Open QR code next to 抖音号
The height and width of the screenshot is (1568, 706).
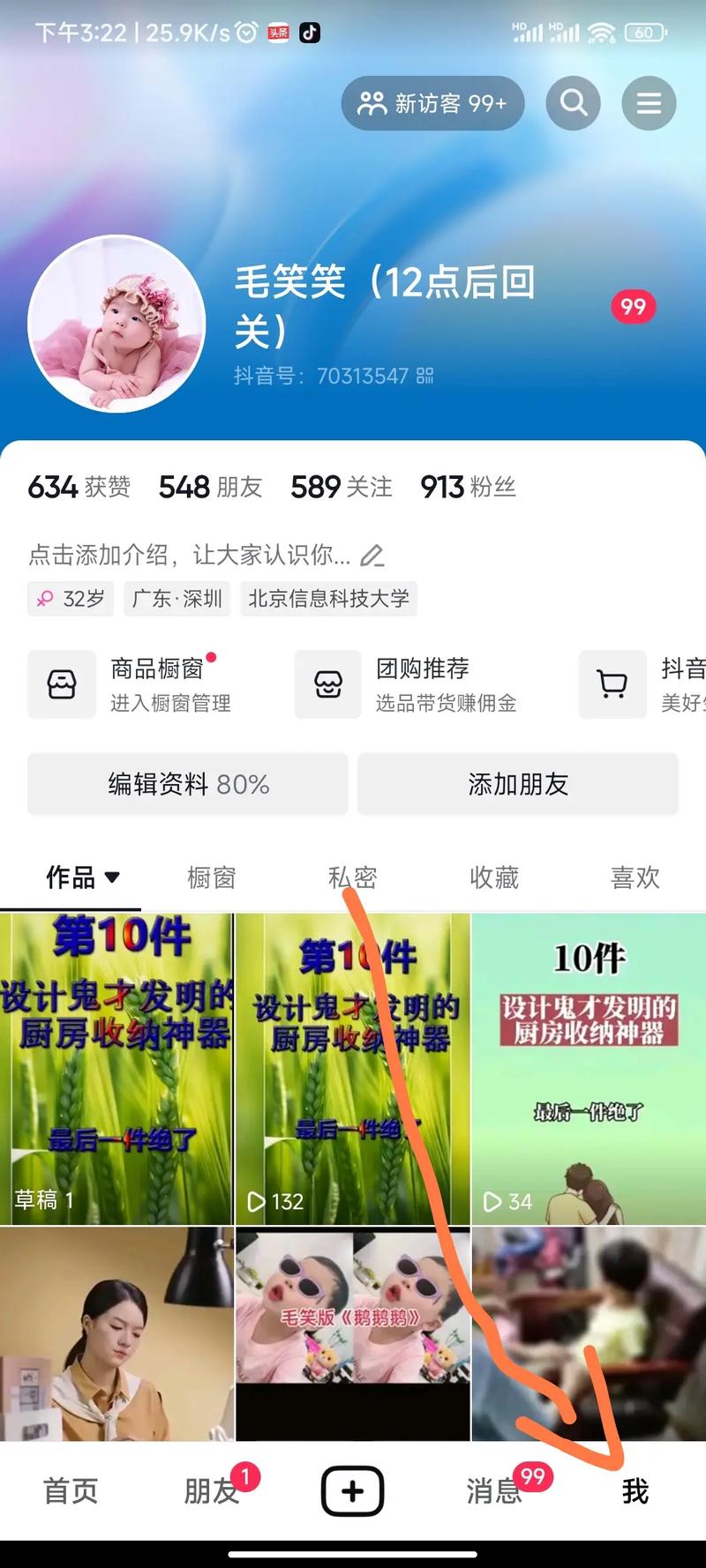(425, 377)
